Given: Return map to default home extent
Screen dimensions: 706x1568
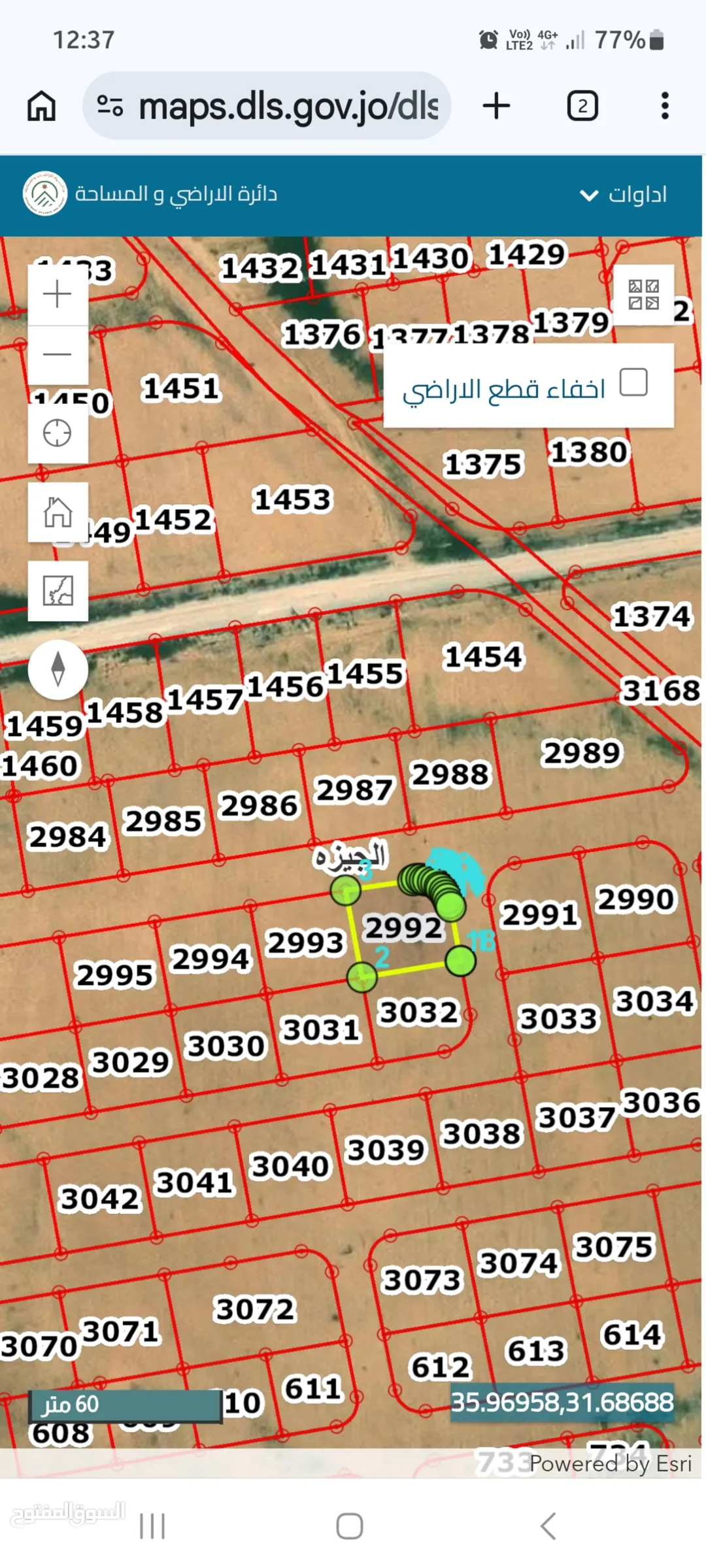Looking at the screenshot, I should (58, 512).
